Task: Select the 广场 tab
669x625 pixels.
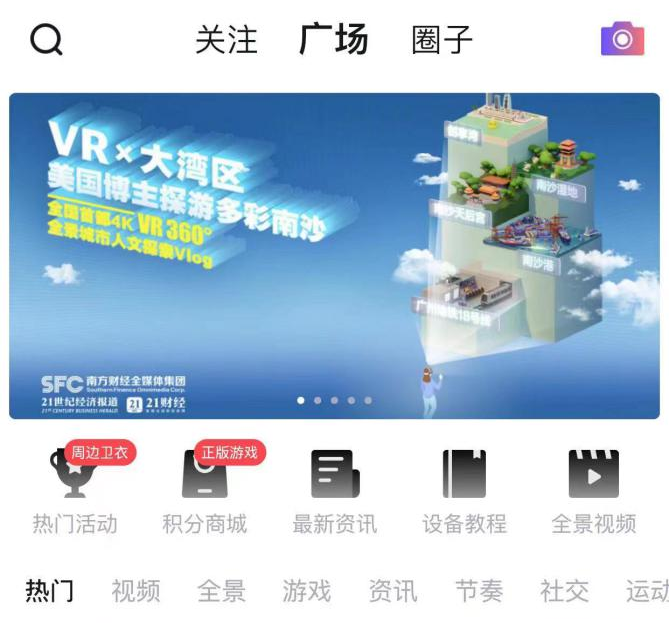Action: click(x=334, y=40)
